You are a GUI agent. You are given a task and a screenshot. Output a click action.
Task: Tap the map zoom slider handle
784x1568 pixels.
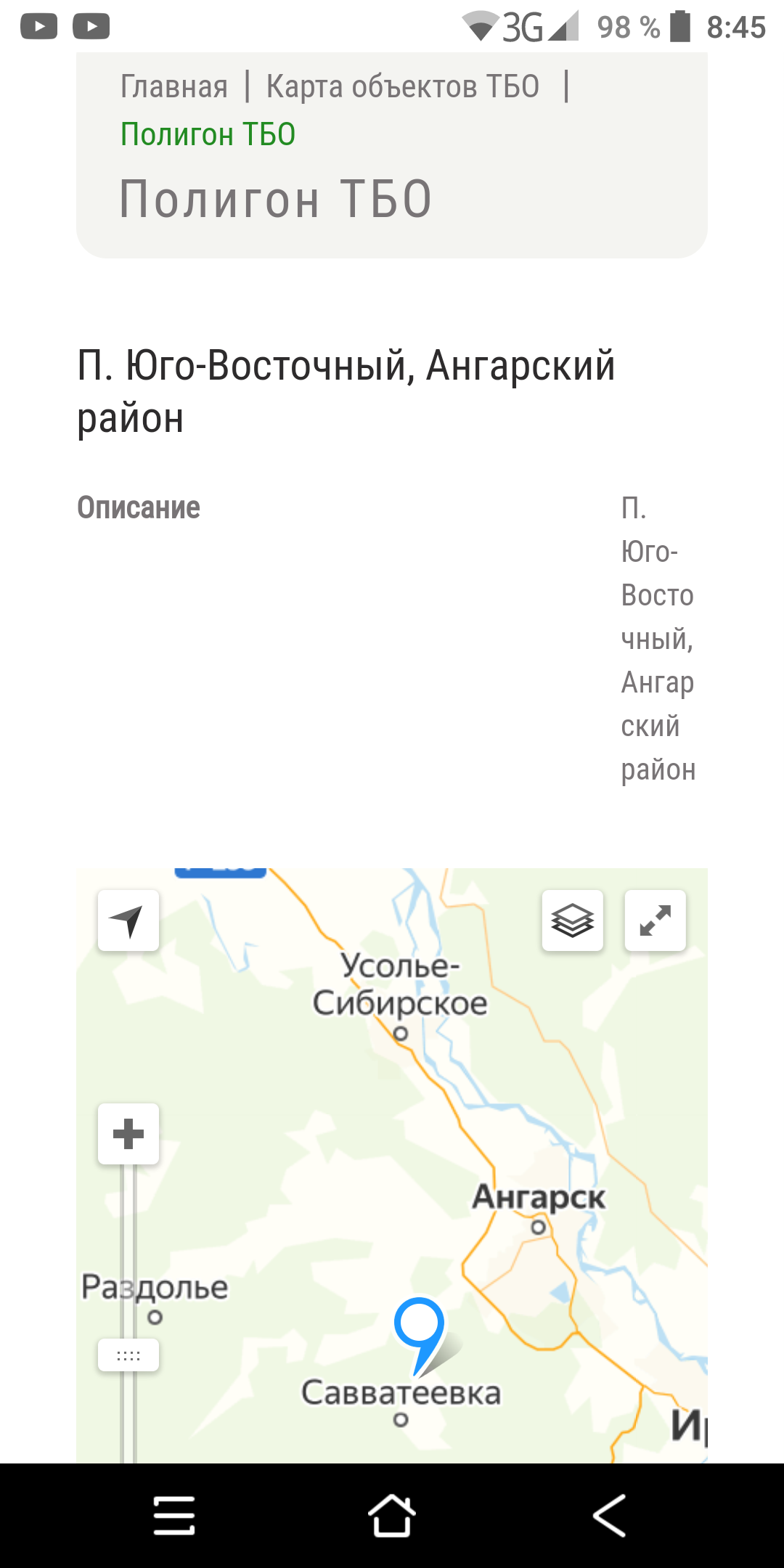coord(128,1355)
